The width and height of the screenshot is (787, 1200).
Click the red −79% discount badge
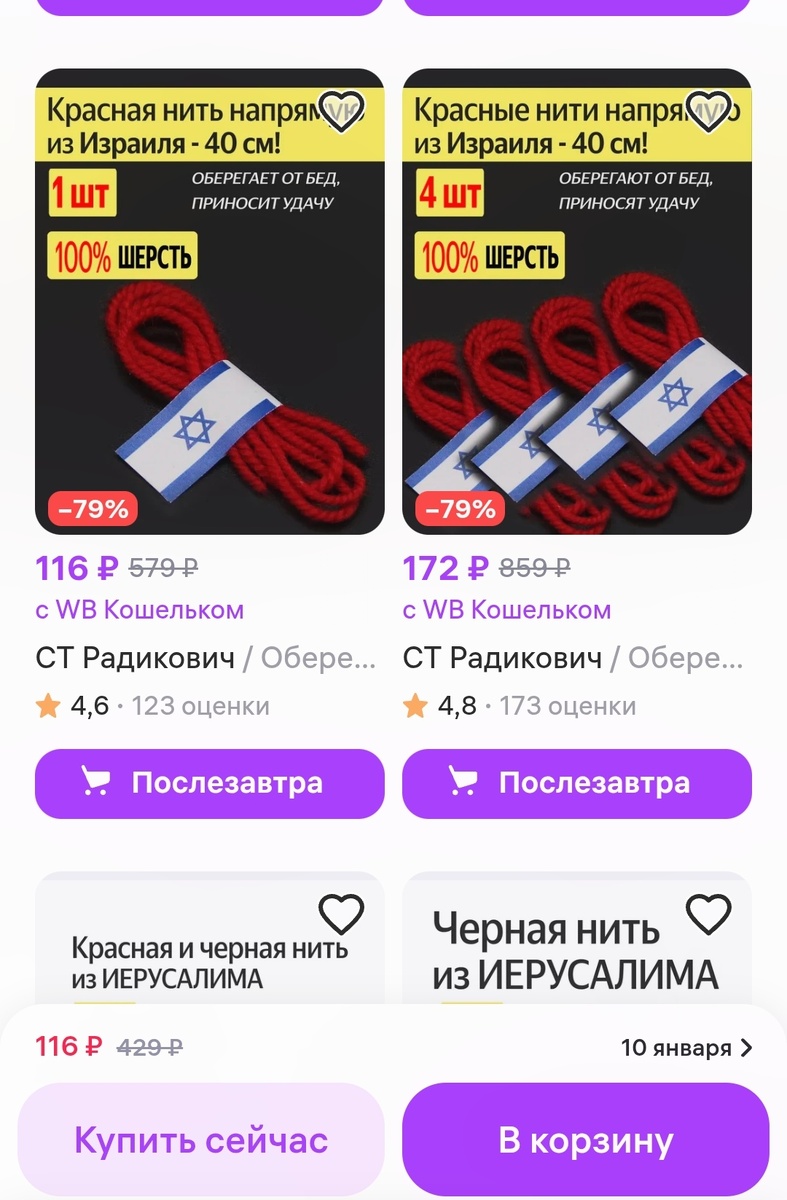[x=91, y=508]
